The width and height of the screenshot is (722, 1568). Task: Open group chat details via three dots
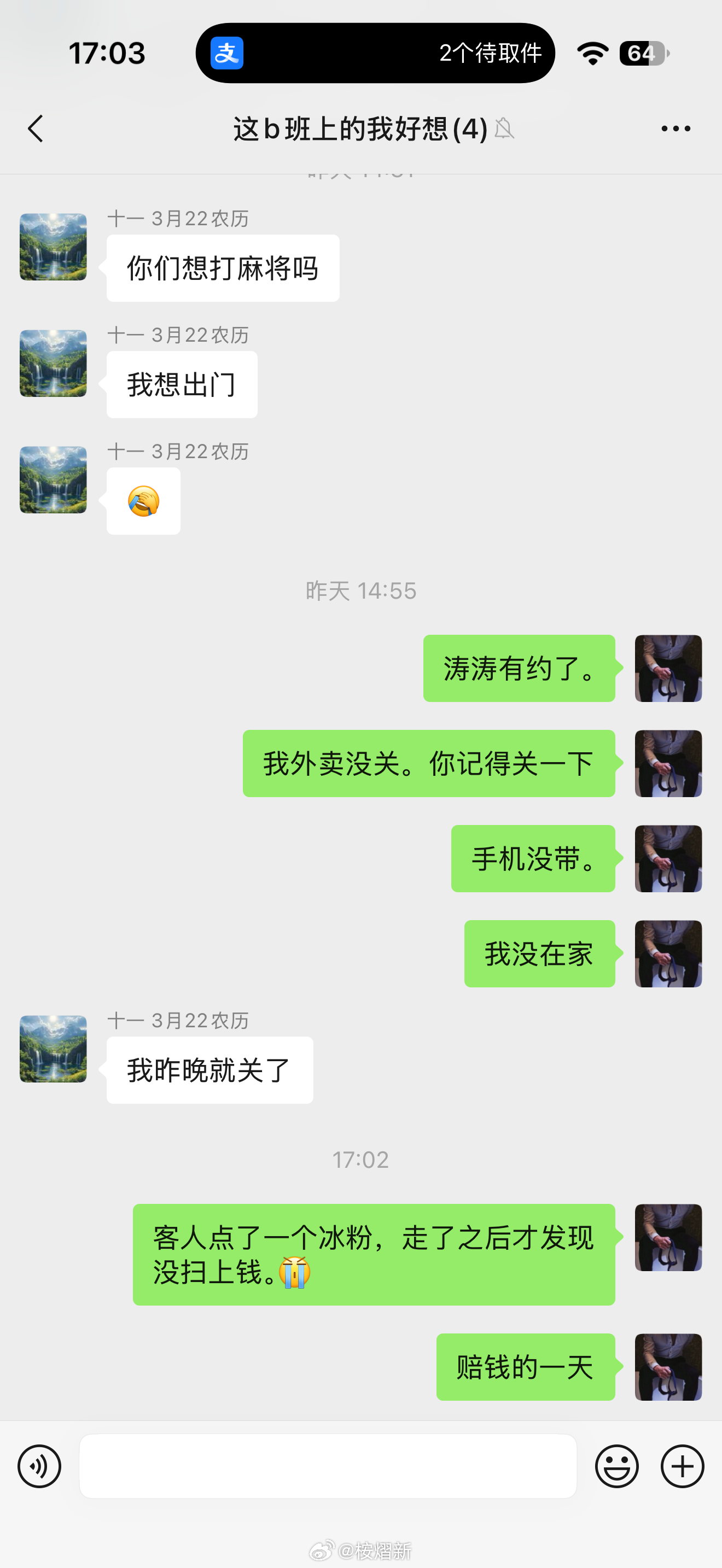(676, 128)
